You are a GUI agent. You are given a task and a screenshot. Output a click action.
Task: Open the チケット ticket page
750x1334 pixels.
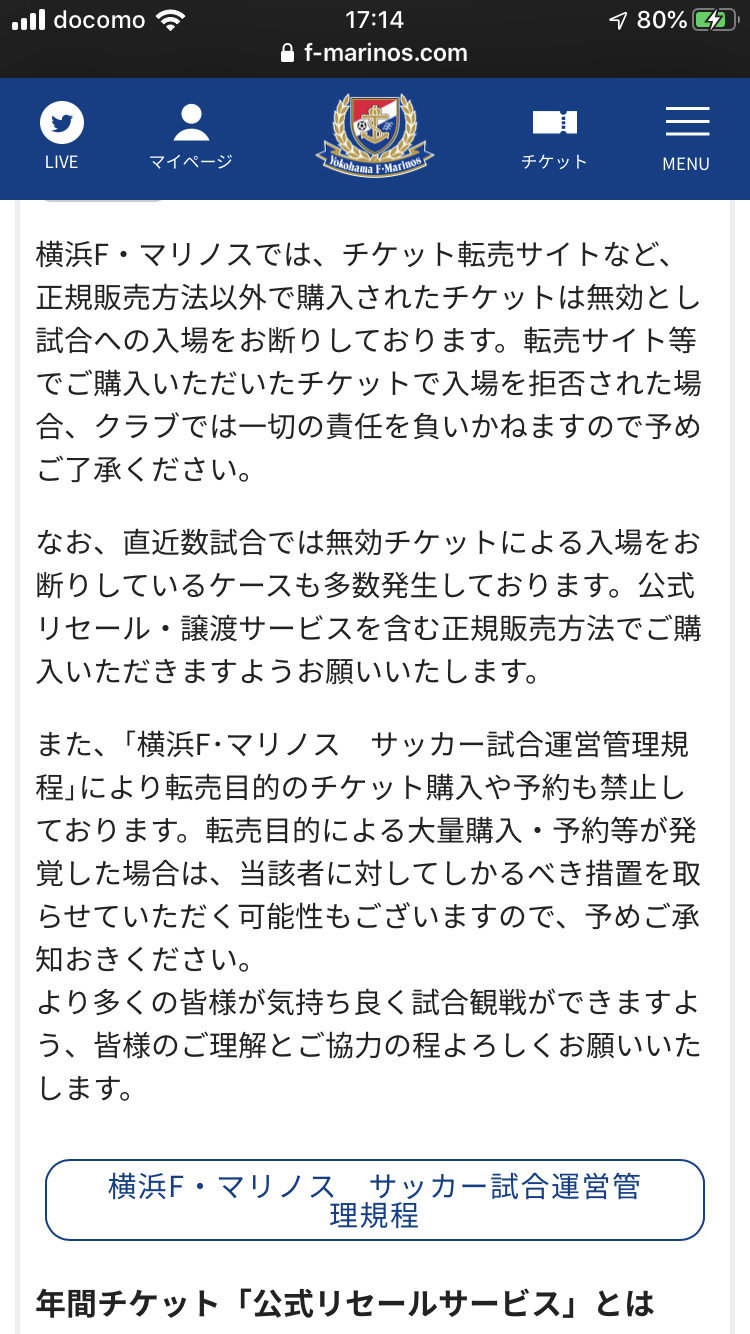coord(554,137)
